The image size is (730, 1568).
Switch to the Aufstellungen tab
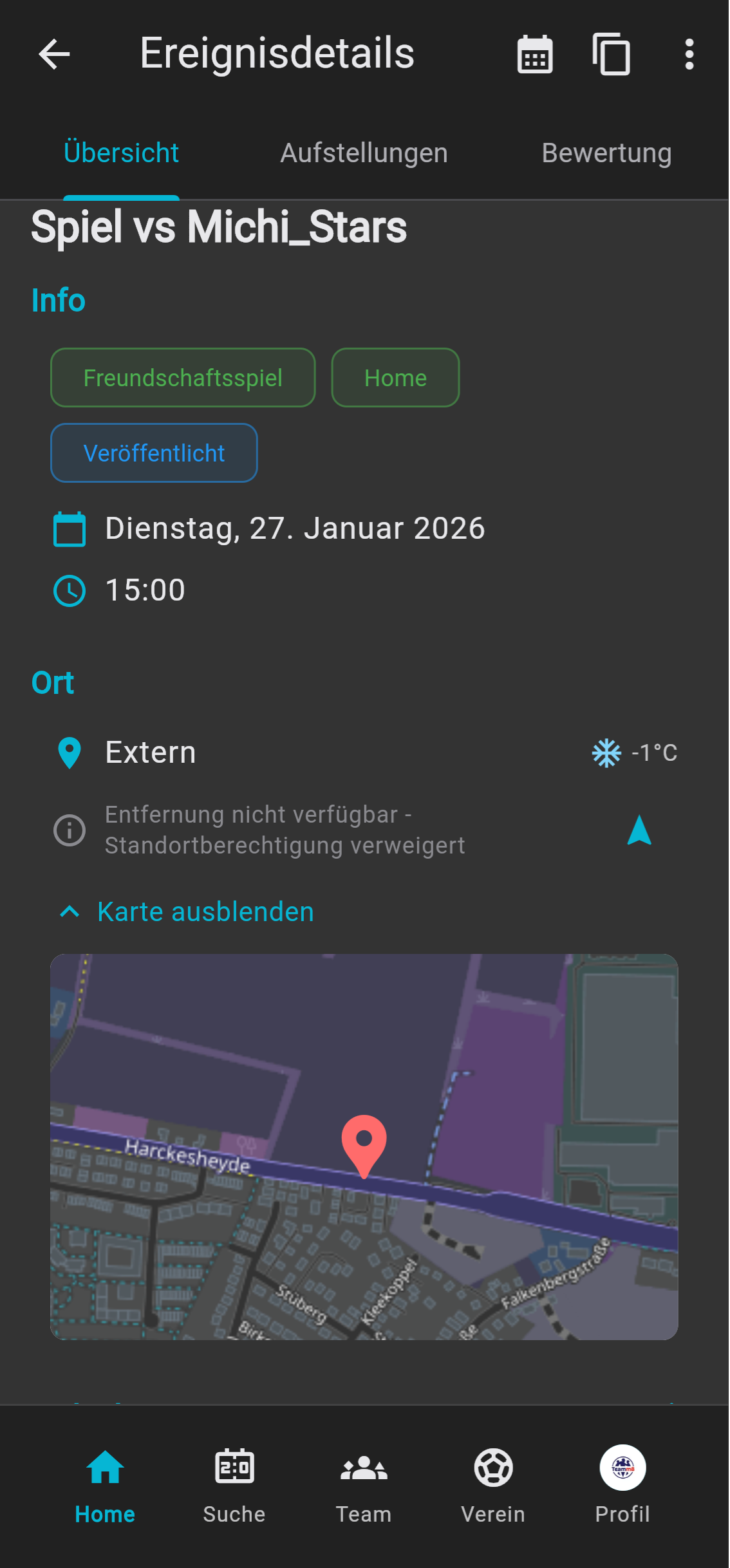point(364,153)
